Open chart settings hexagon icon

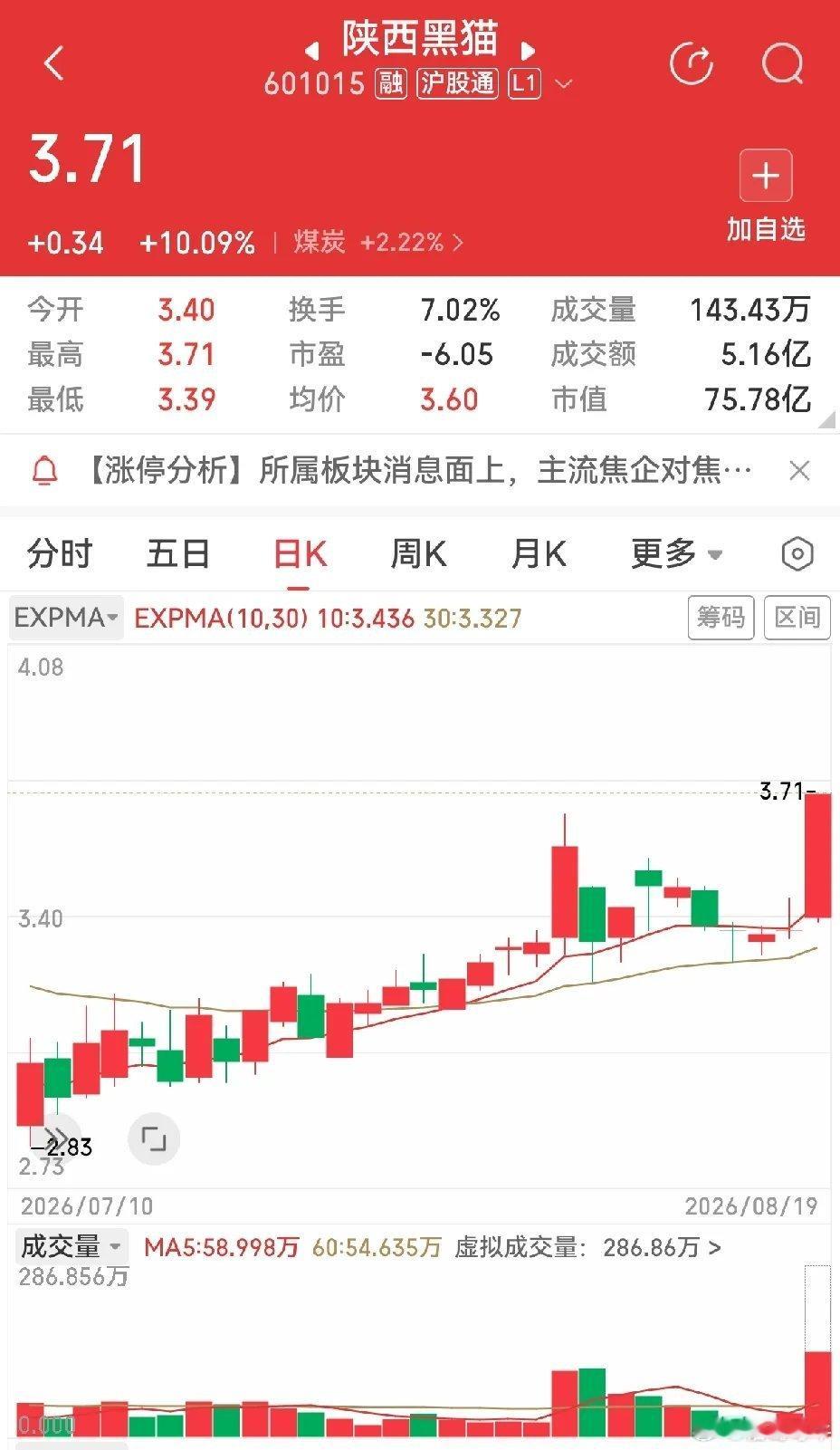(797, 553)
